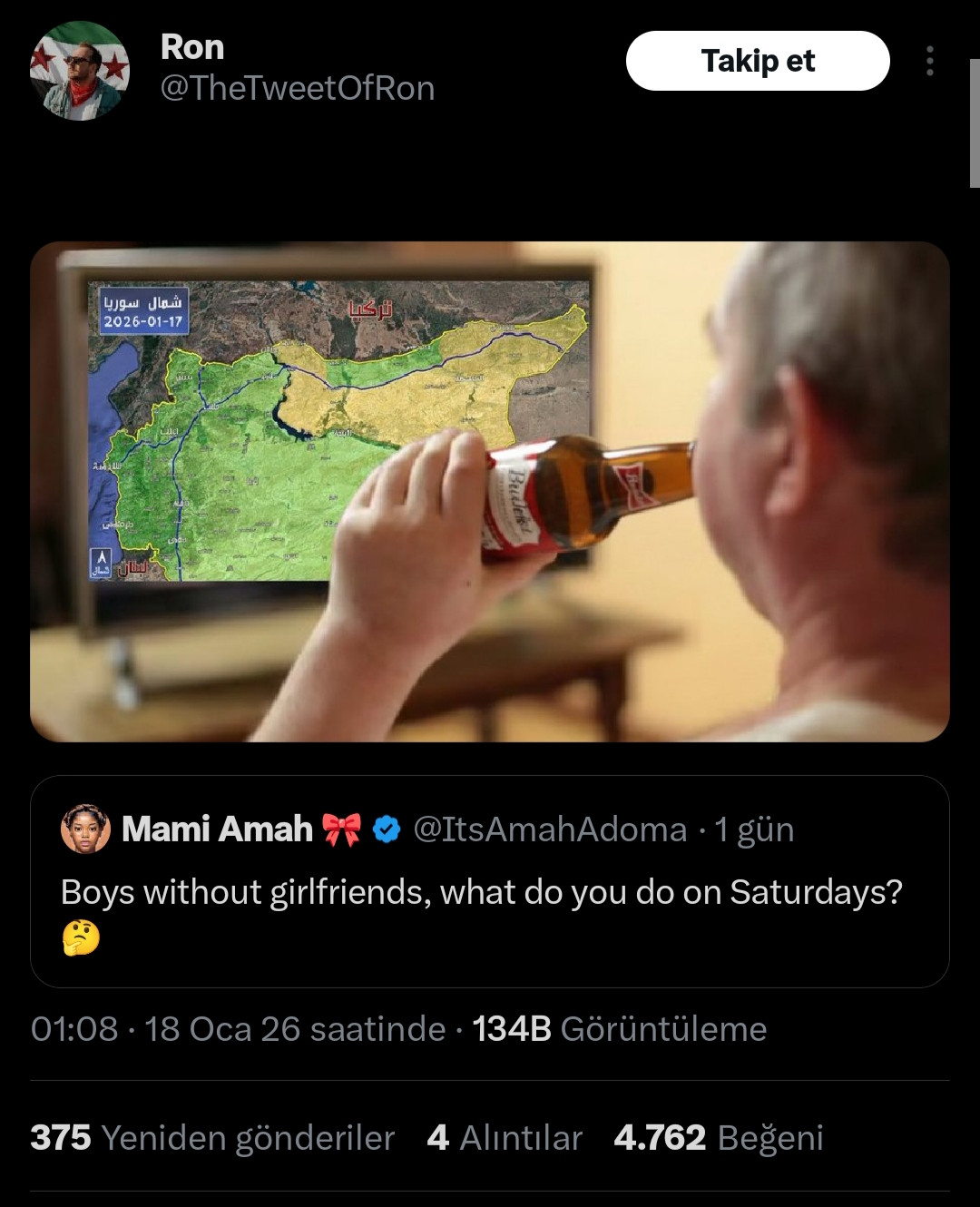View the tweet's map image full screen
The width and height of the screenshot is (980, 1207).
(490, 491)
